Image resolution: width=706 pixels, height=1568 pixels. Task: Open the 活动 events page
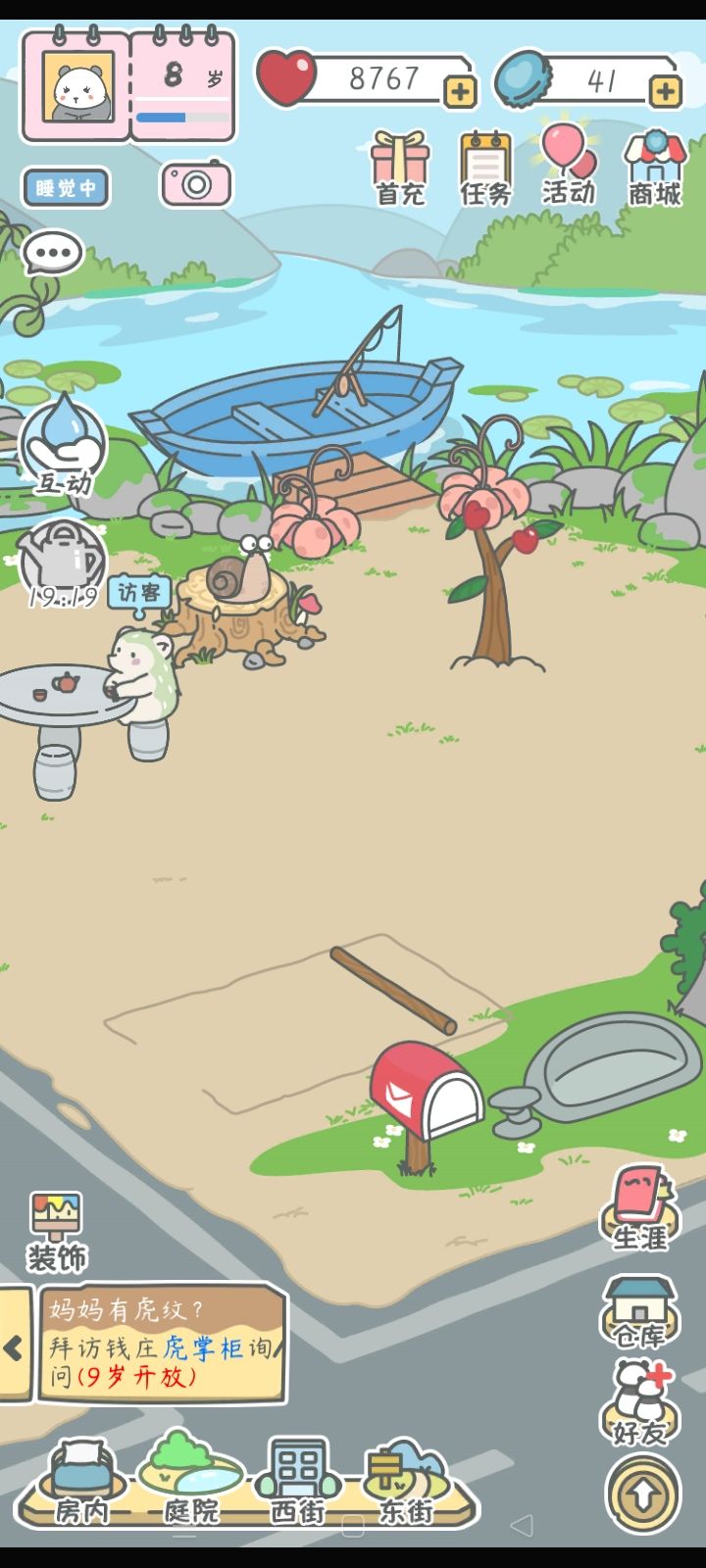pyautogui.click(x=569, y=166)
